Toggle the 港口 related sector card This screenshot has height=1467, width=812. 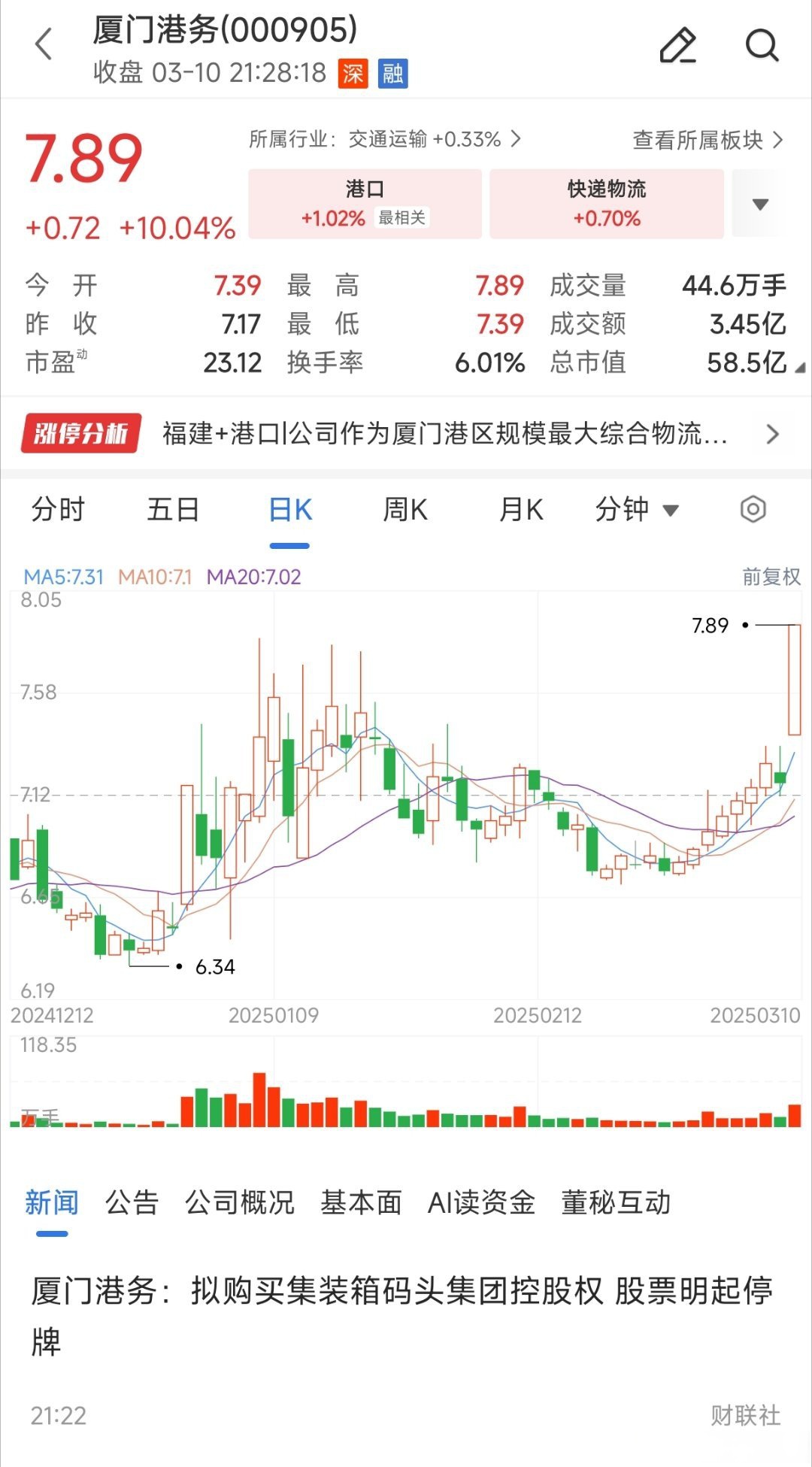point(366,203)
